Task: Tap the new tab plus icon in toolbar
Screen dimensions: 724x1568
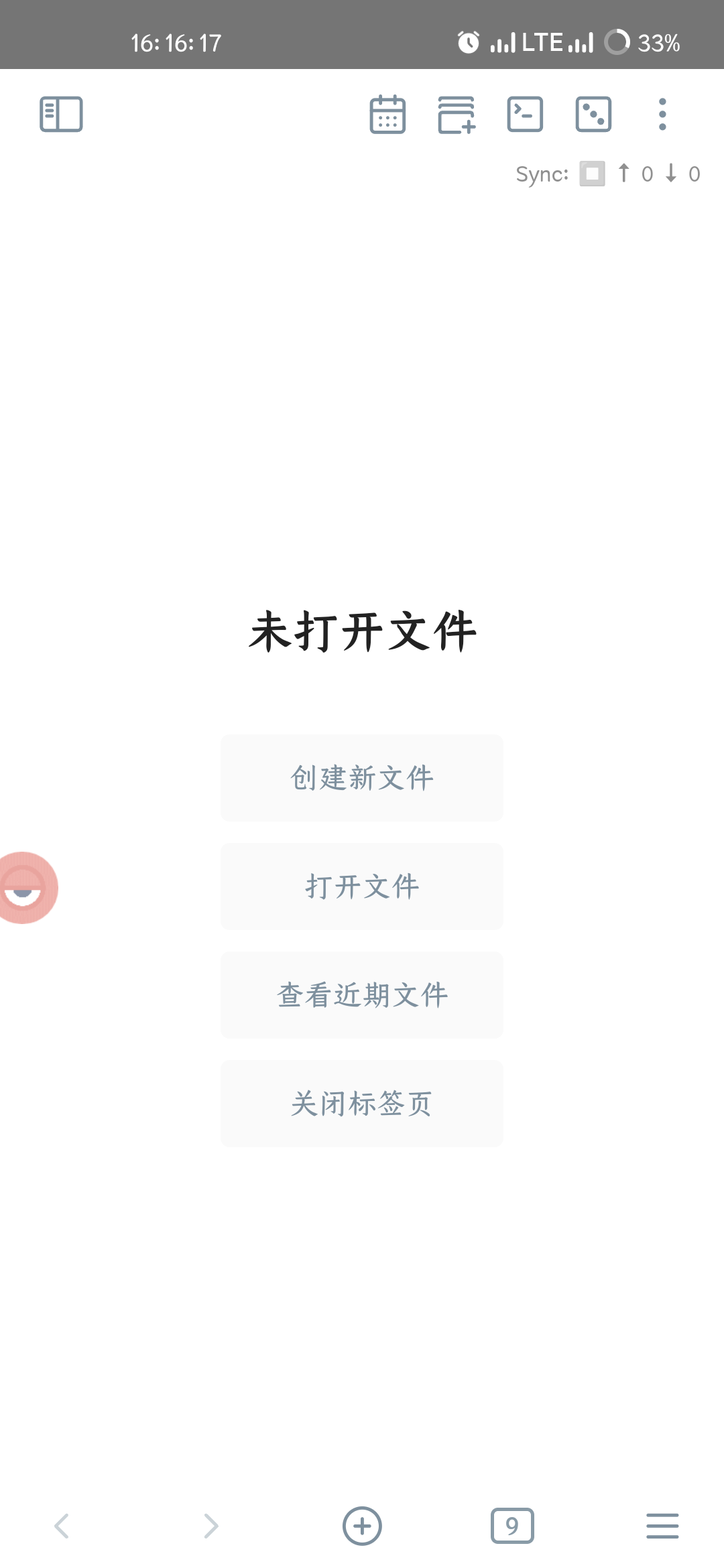Action: coord(457,115)
